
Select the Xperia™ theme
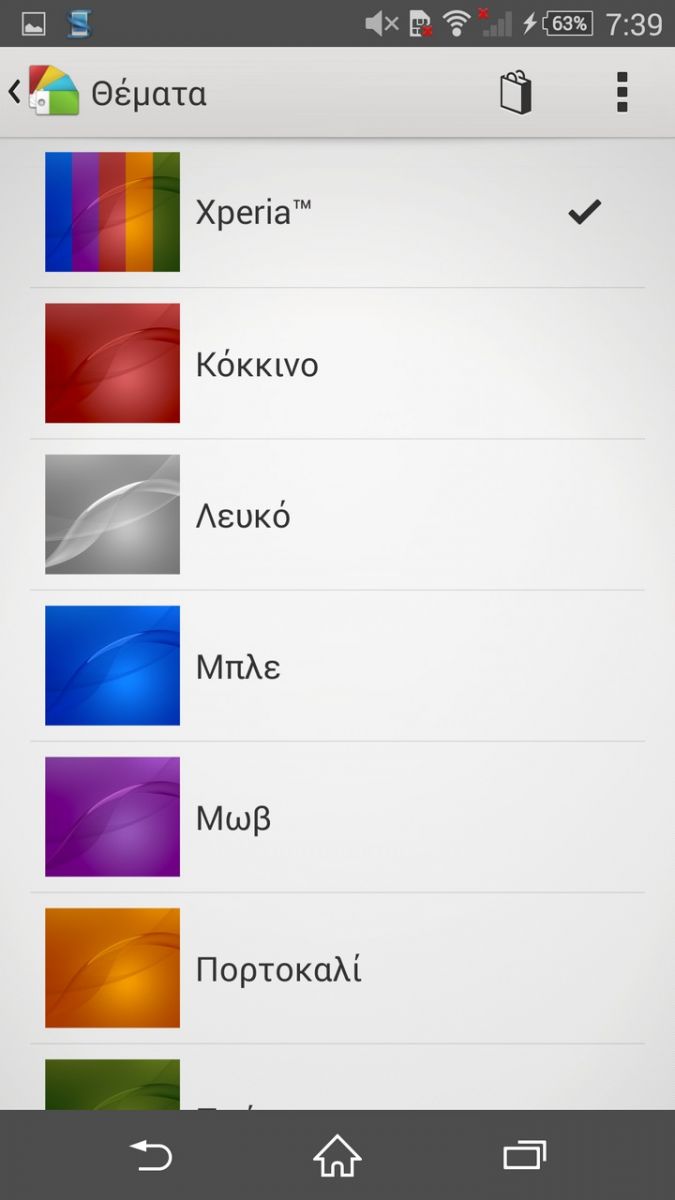coord(337,212)
